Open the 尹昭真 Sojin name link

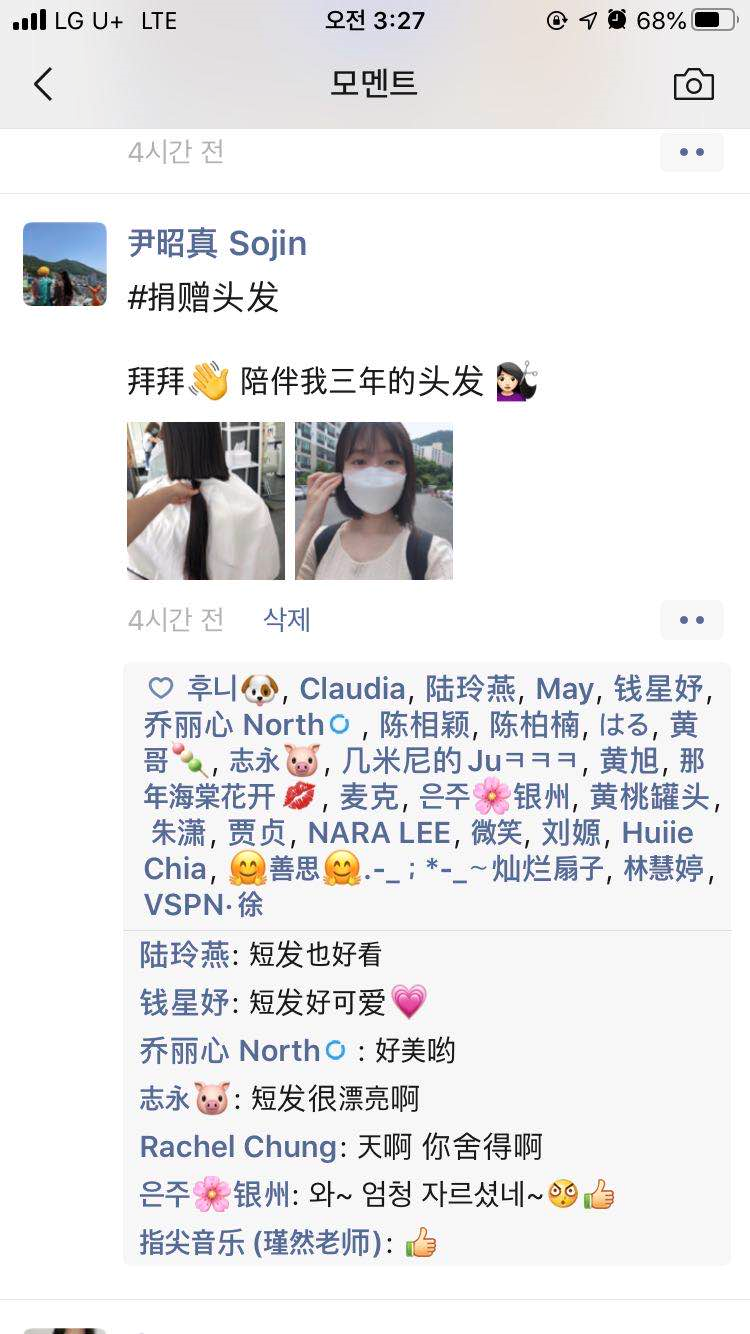coord(217,243)
